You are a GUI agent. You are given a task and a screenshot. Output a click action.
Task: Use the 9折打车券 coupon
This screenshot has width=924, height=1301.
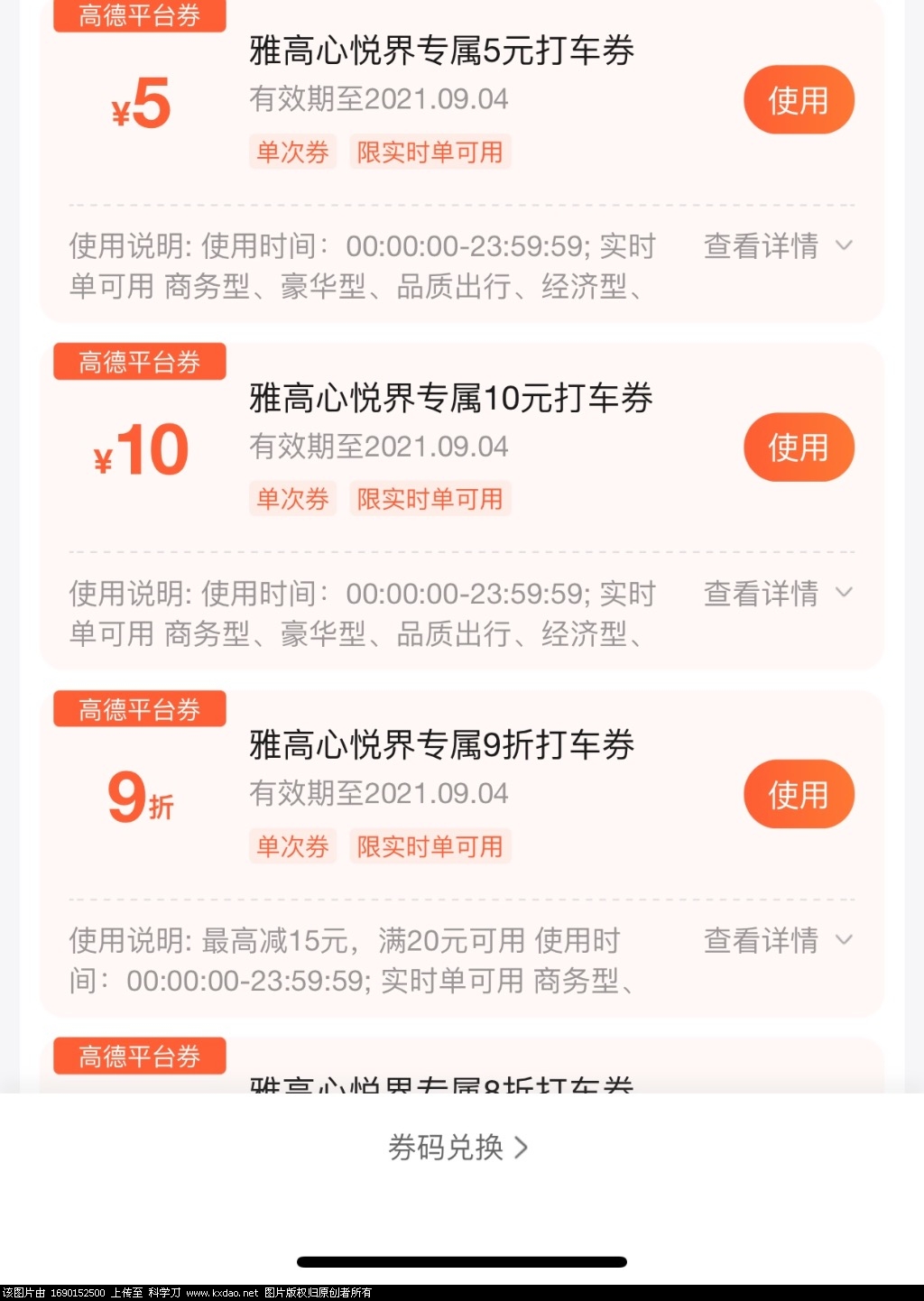(x=798, y=795)
